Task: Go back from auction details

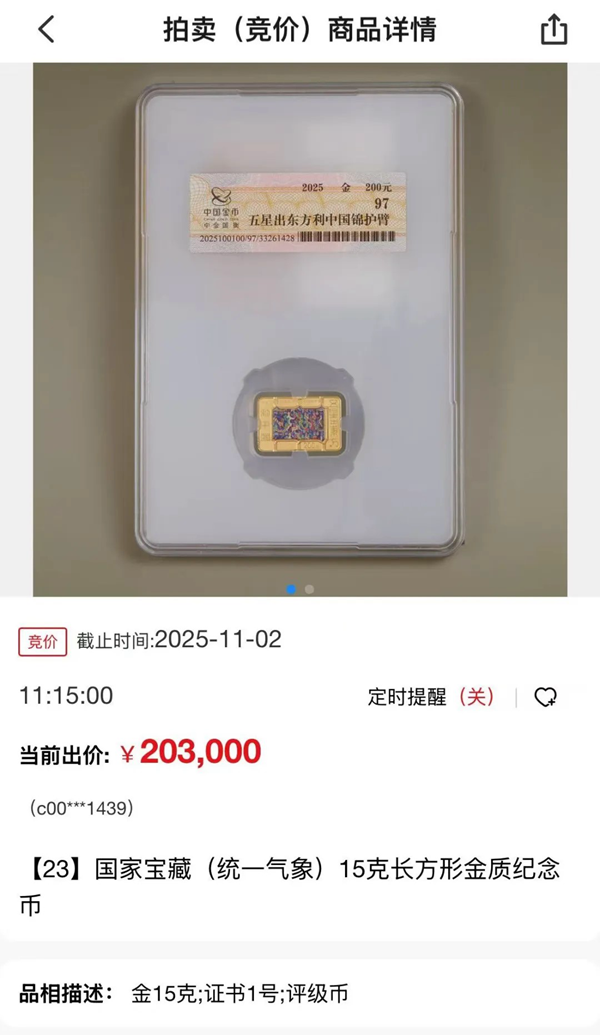Action: click(46, 30)
